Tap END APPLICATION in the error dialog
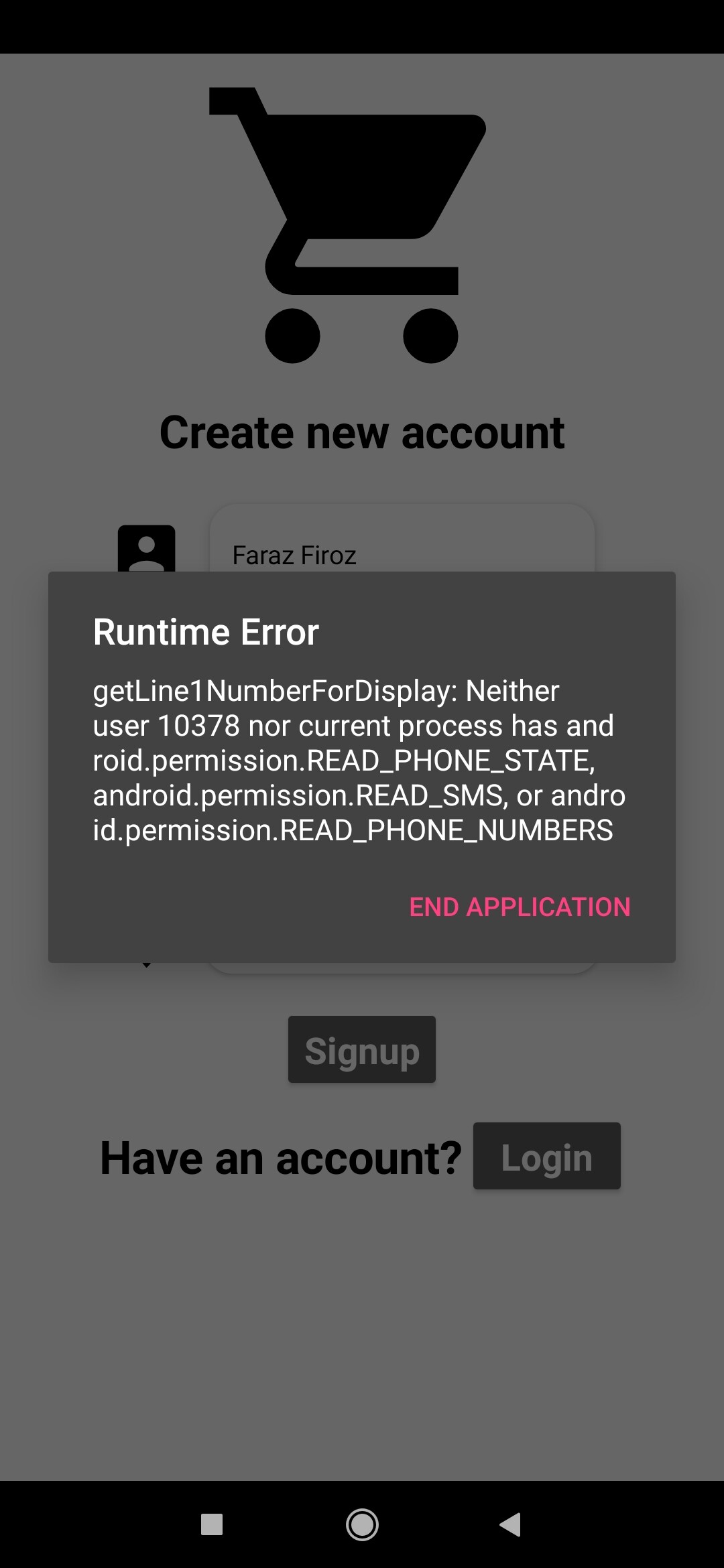The height and width of the screenshot is (1568, 724). tap(520, 907)
